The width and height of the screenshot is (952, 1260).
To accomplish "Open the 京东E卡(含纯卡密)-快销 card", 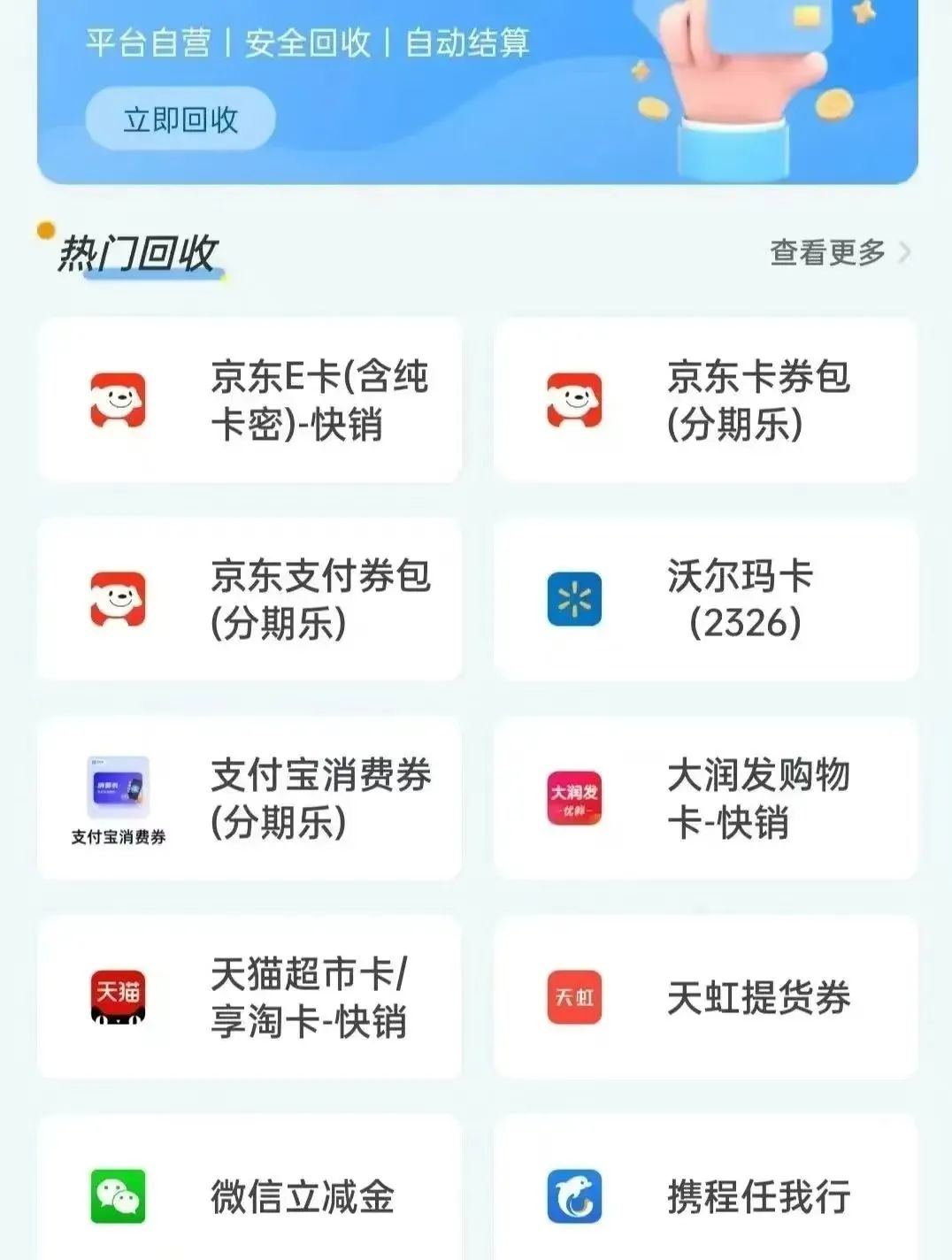I will click(250, 400).
